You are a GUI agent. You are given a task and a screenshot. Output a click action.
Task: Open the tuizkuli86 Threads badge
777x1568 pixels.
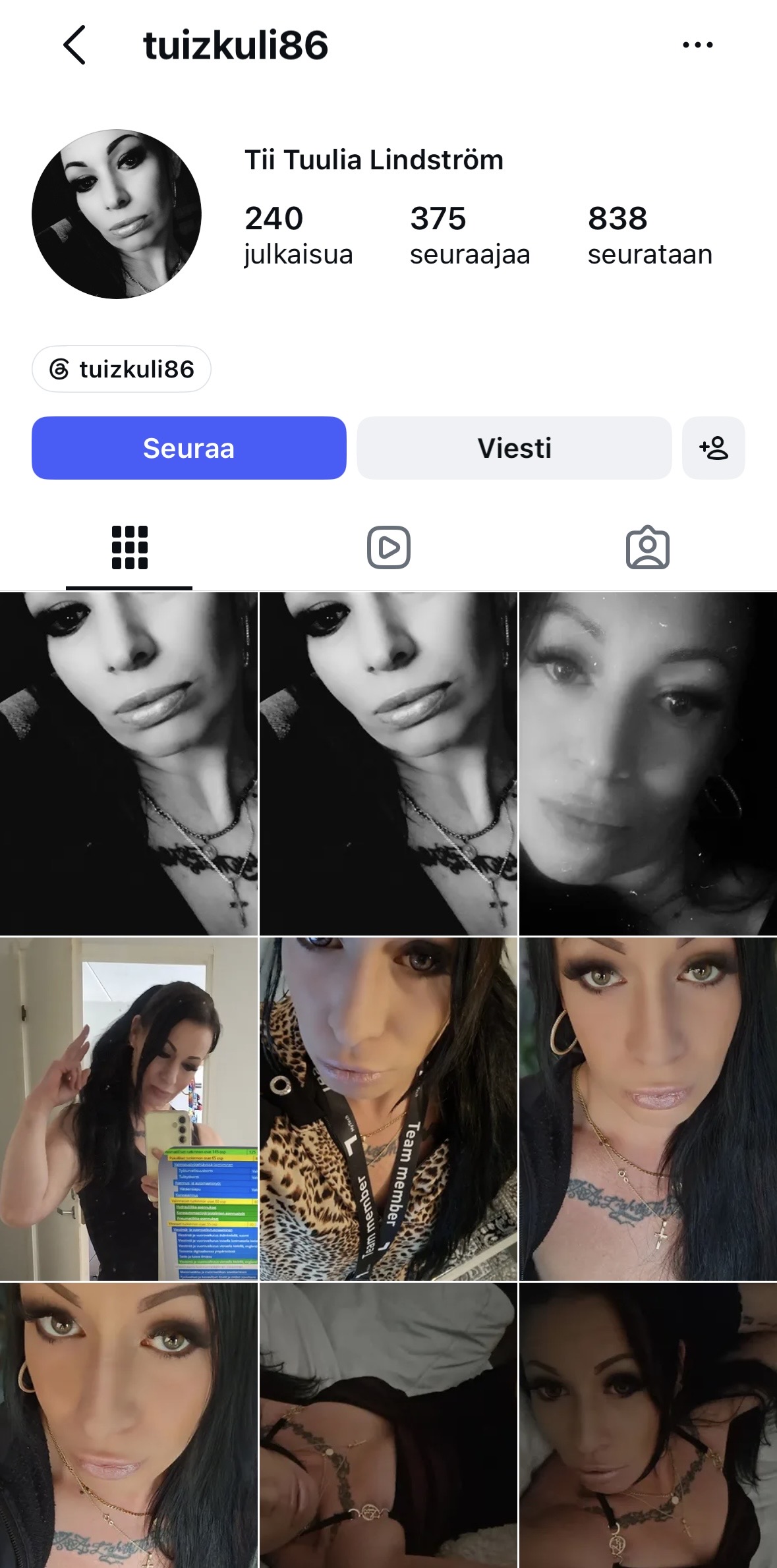[x=122, y=369]
